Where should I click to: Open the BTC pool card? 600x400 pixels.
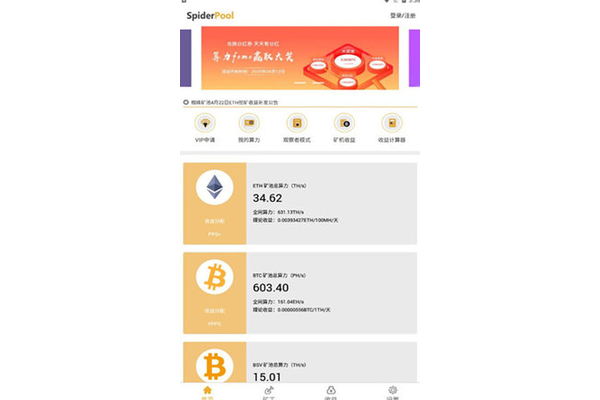coord(300,293)
